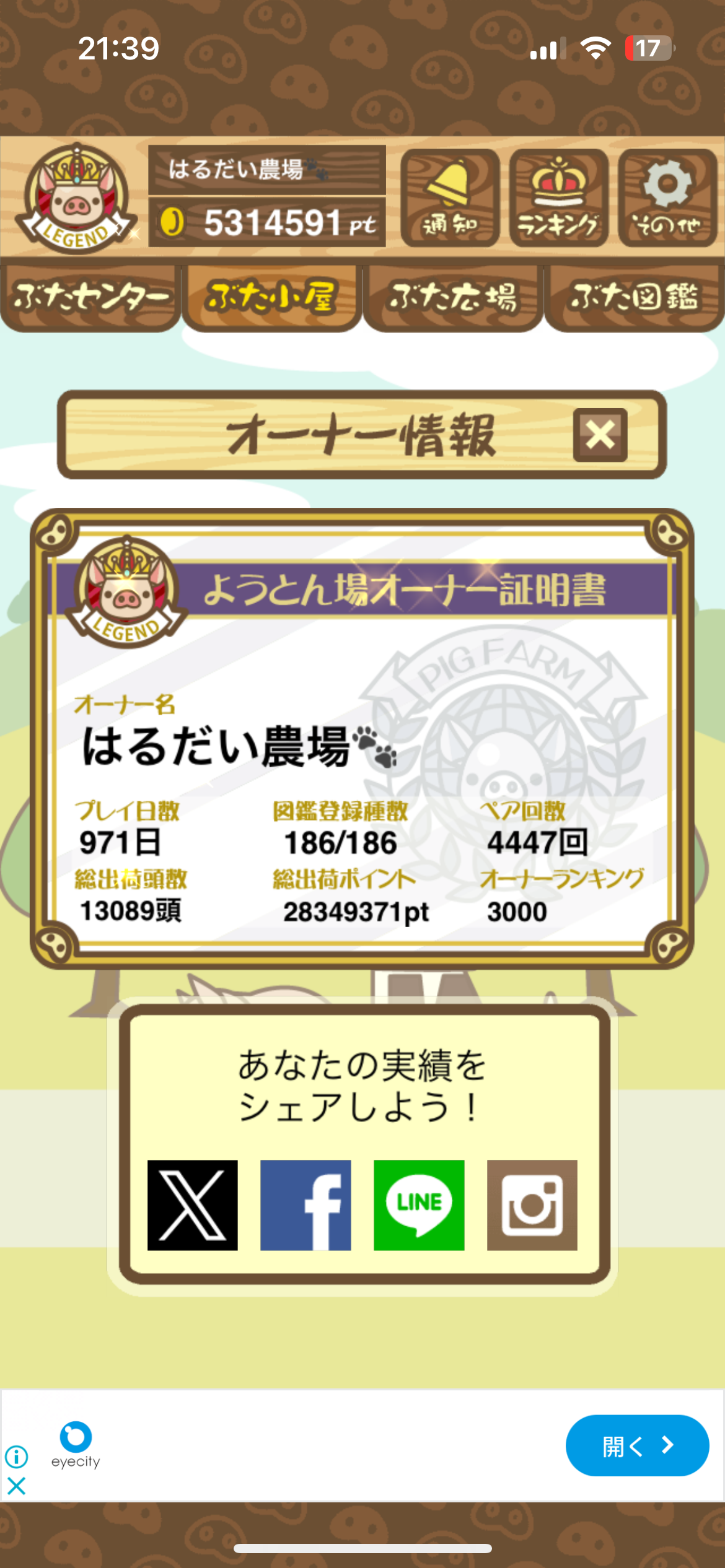Tap the 開く button on eyecity ad
The image size is (725, 1568).
coord(637,1445)
